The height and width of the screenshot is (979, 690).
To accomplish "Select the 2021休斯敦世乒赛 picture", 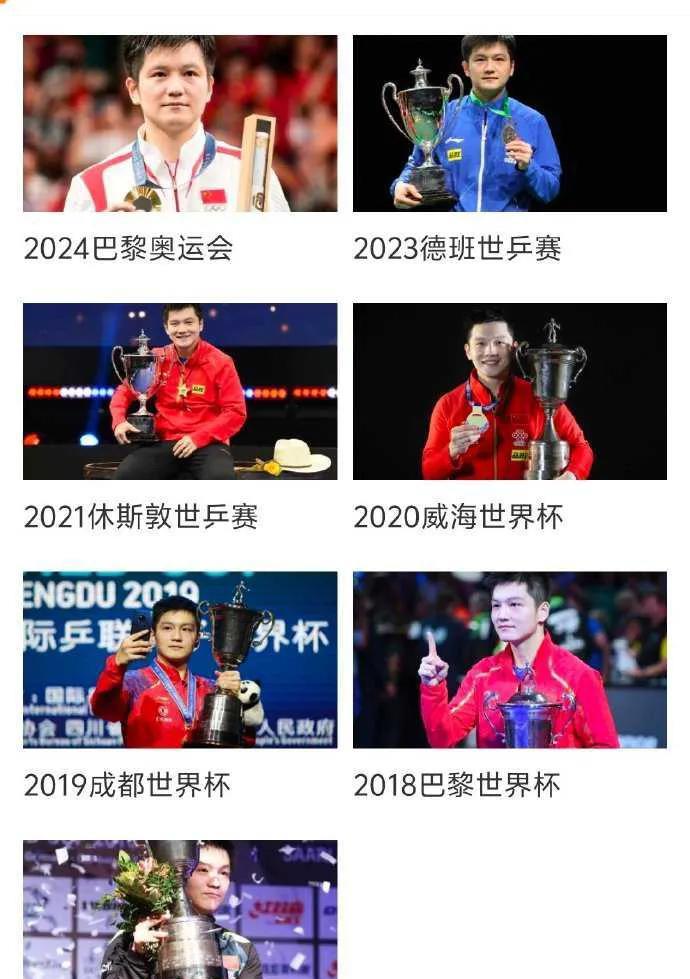I will (180, 391).
